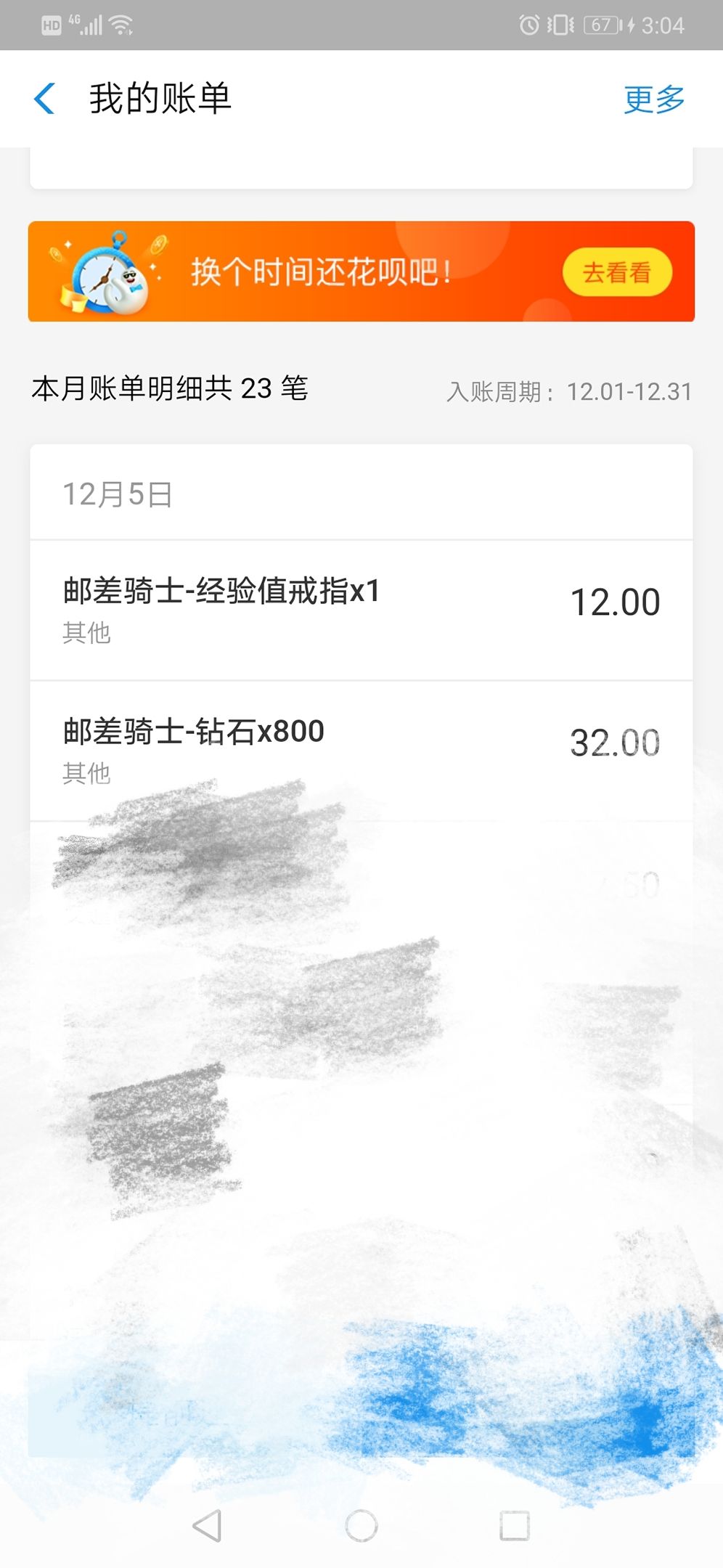Go to the system home screen
Viewport: 723px width, 1568px height.
click(361, 1525)
